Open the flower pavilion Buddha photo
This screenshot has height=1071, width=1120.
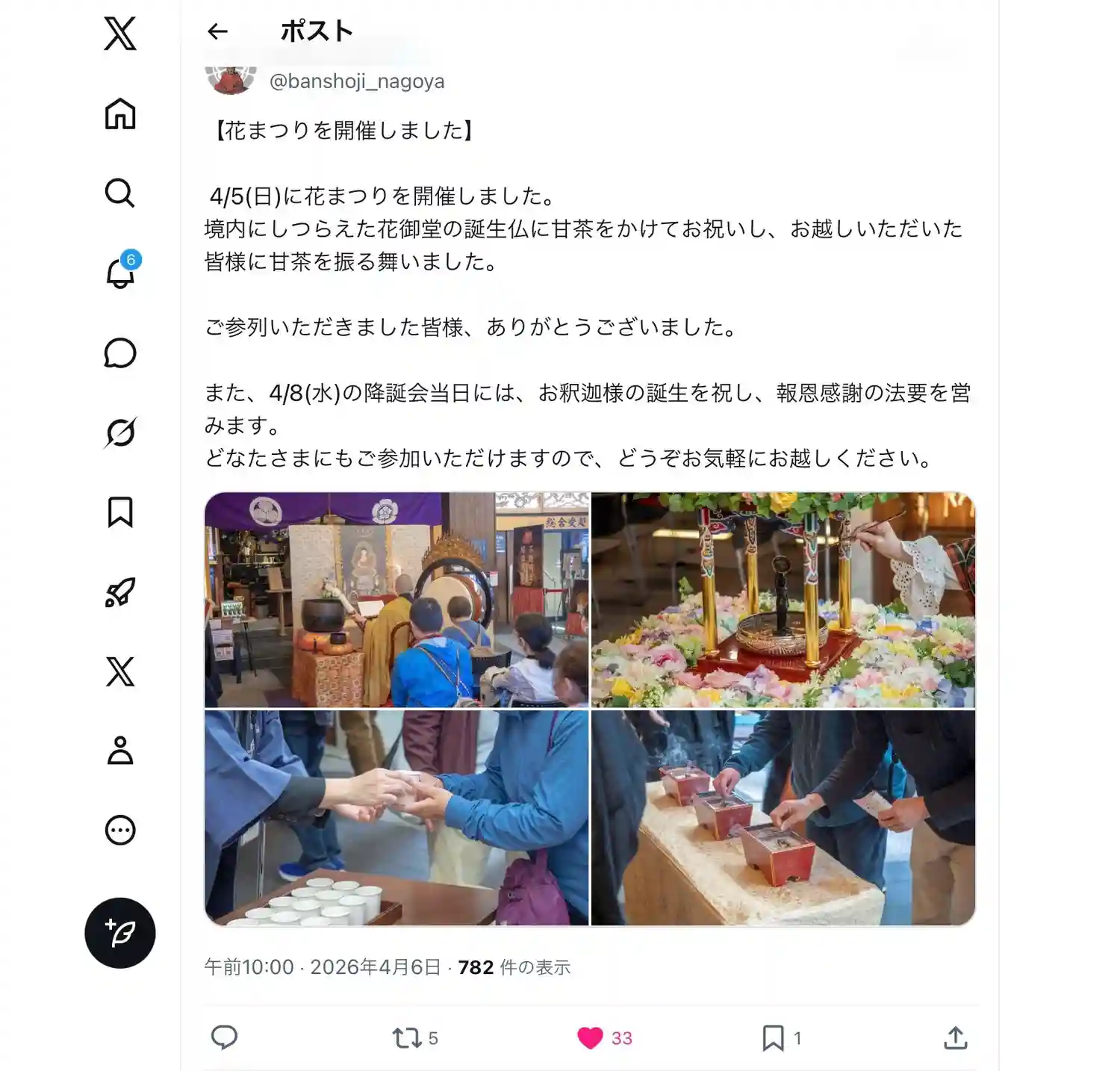point(783,600)
